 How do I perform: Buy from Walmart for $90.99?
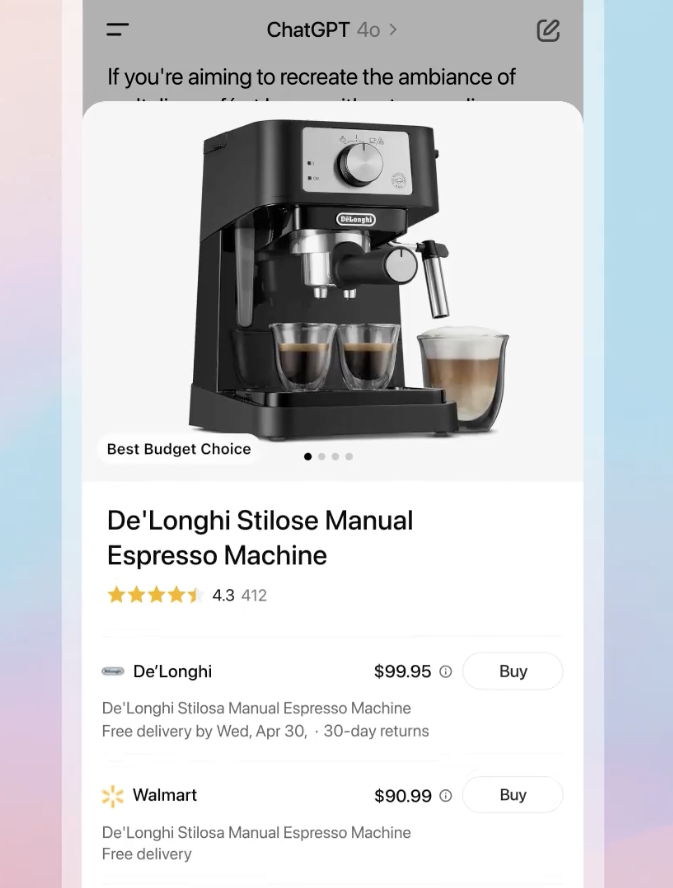[x=512, y=795]
